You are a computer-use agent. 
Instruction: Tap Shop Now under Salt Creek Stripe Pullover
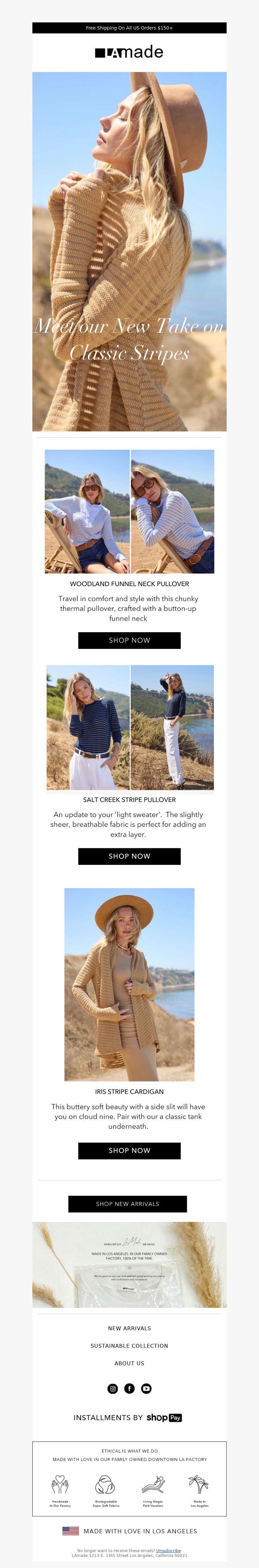[129, 856]
